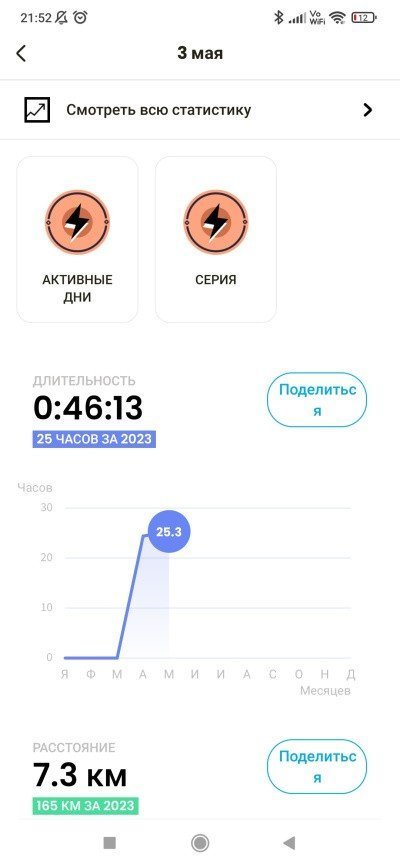400x867 pixels.
Task: Select the 25.3 point on the hours chart
Action: click(169, 531)
